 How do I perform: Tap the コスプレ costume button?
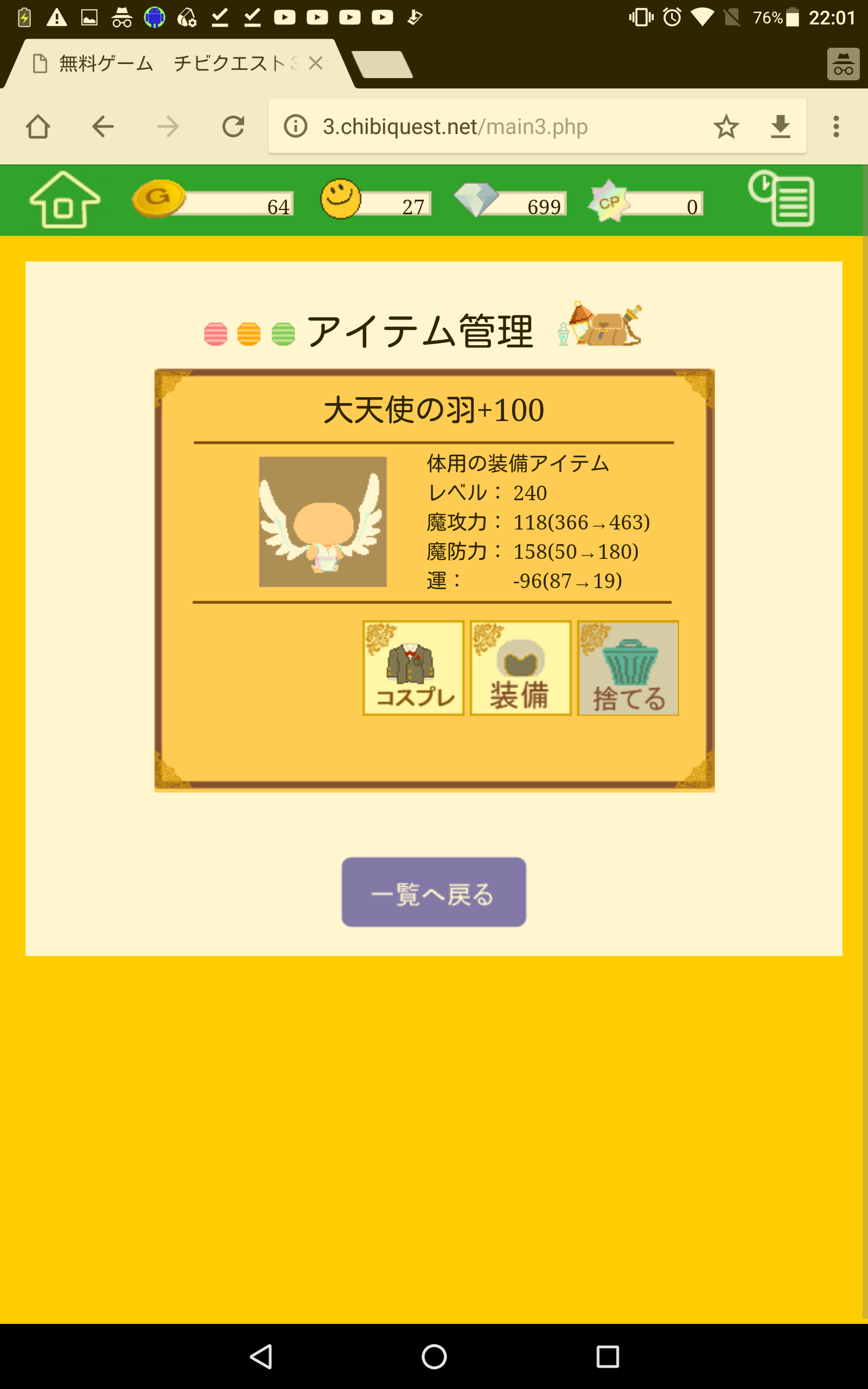point(413,668)
